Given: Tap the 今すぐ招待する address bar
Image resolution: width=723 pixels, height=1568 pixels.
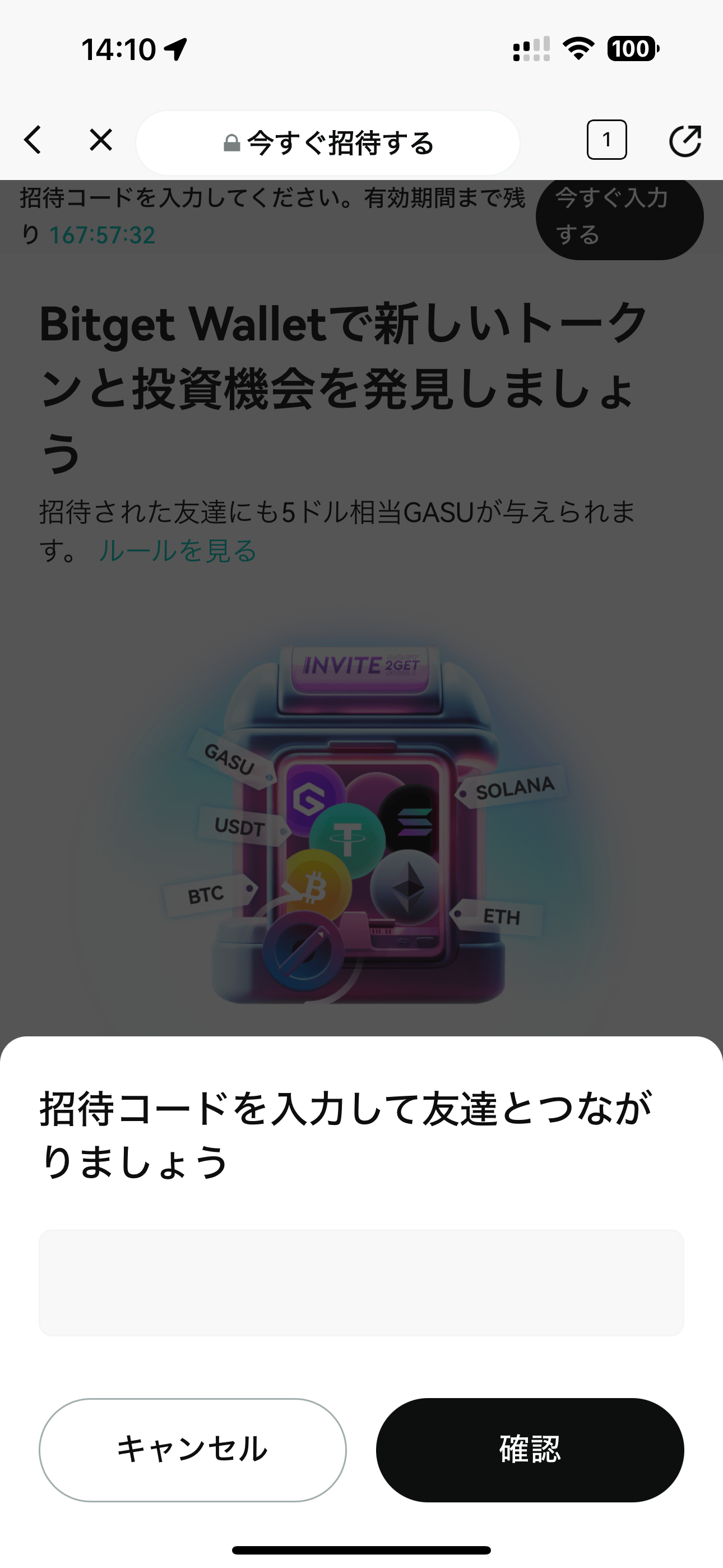Looking at the screenshot, I should tap(328, 144).
